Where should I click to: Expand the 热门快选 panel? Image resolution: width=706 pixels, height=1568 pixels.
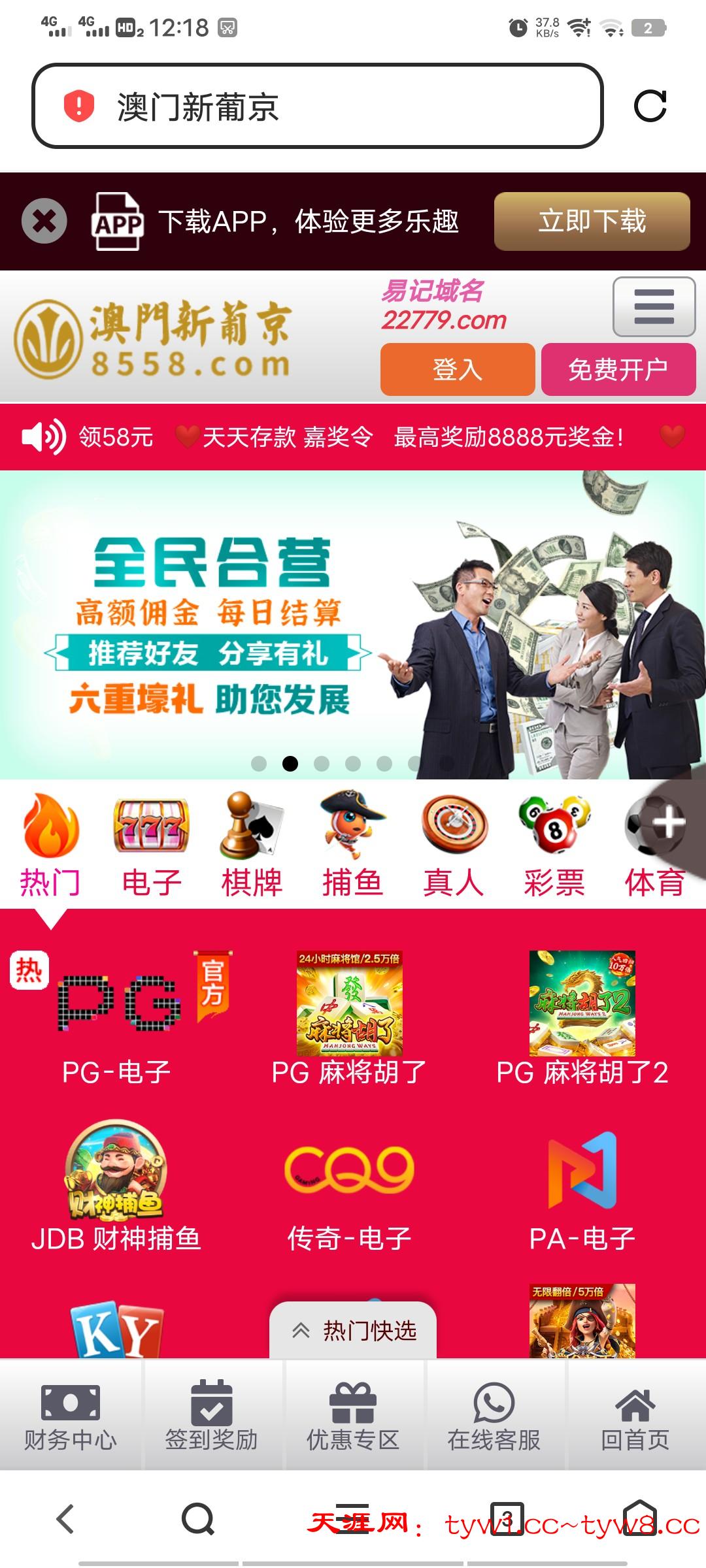click(x=353, y=1331)
